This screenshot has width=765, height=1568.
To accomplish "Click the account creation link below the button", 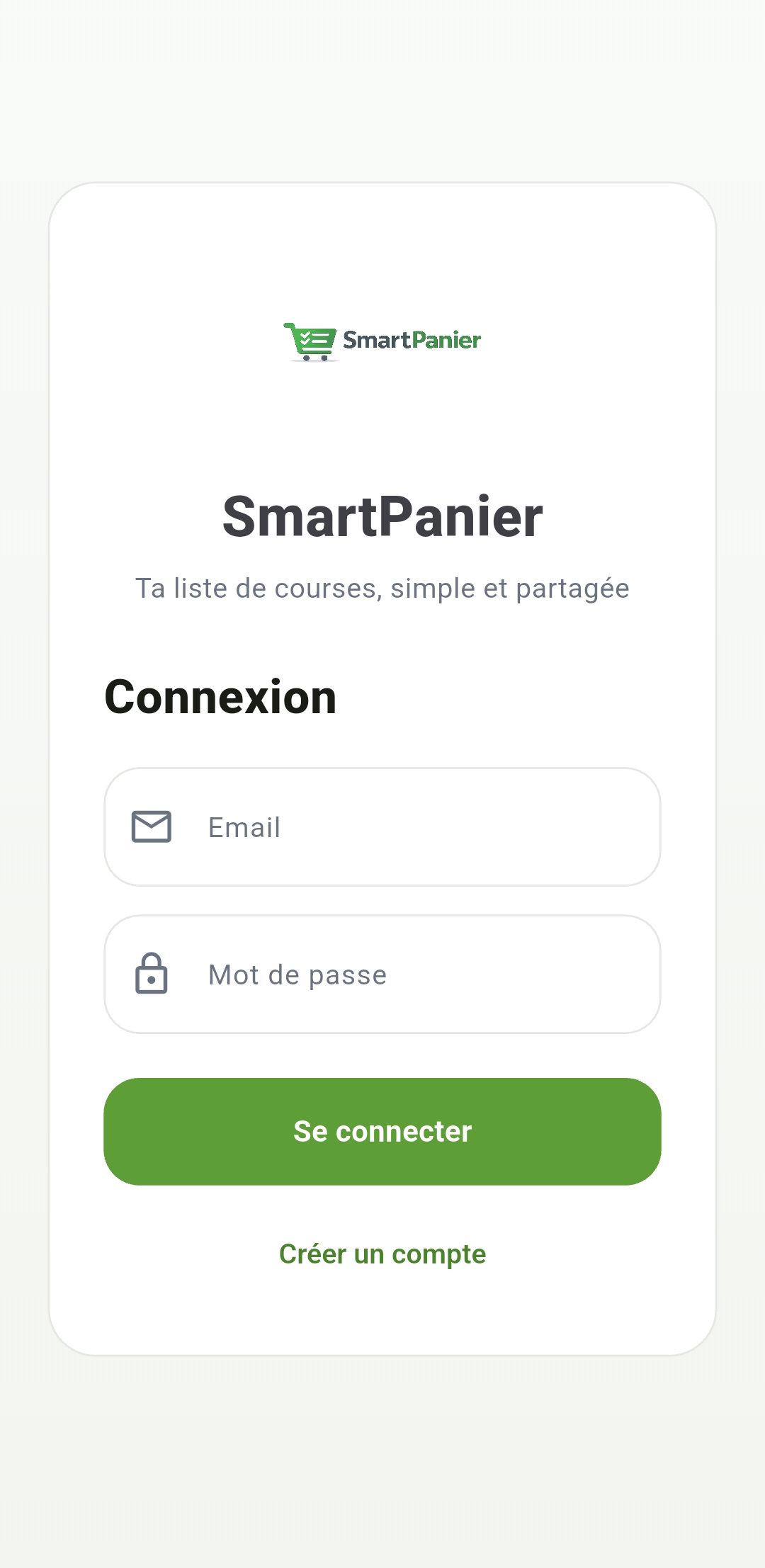I will (382, 1254).
